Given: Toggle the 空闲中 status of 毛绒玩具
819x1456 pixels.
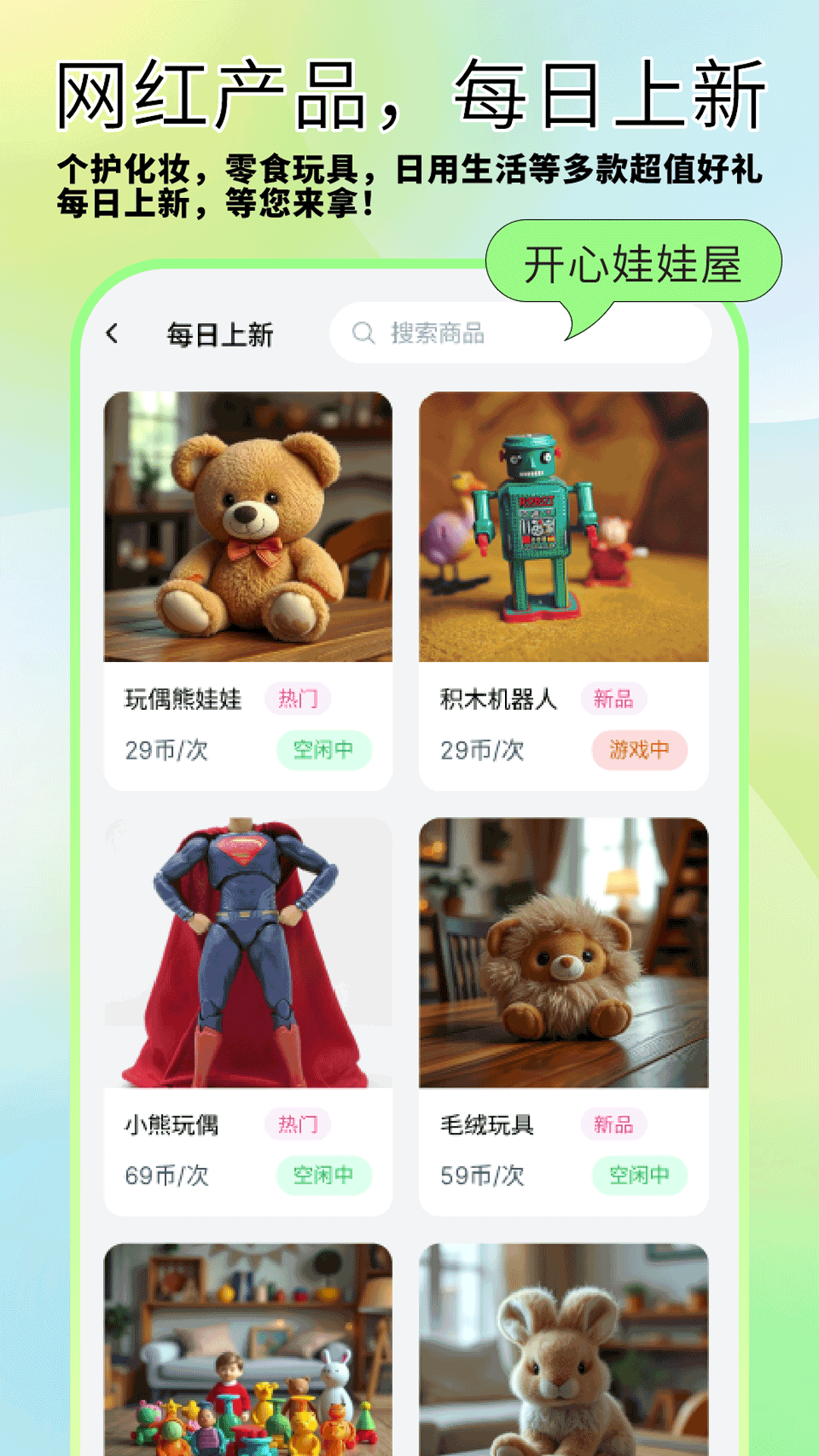Looking at the screenshot, I should pyautogui.click(x=639, y=1176).
